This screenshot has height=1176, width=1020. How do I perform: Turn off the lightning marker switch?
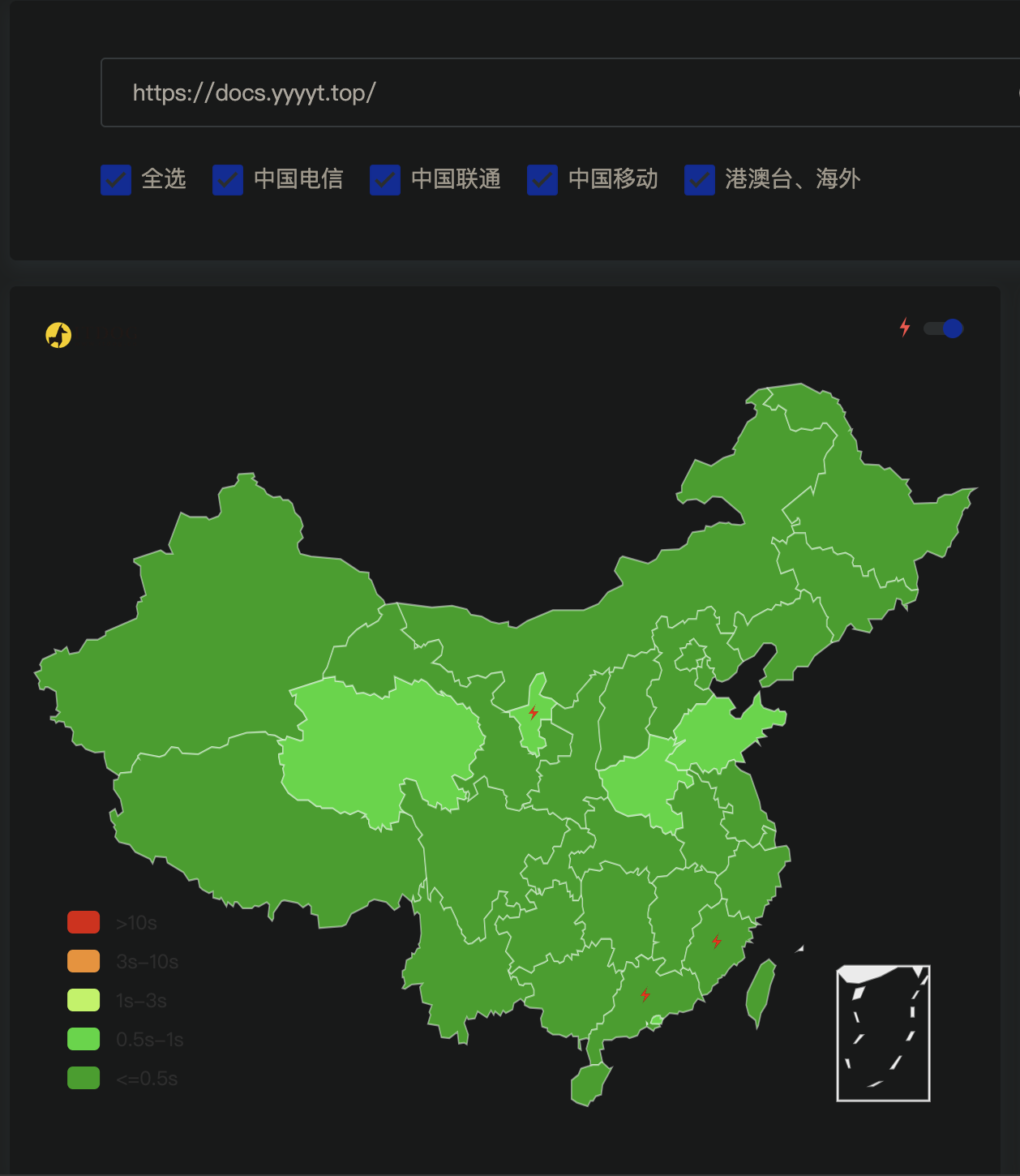(x=943, y=328)
